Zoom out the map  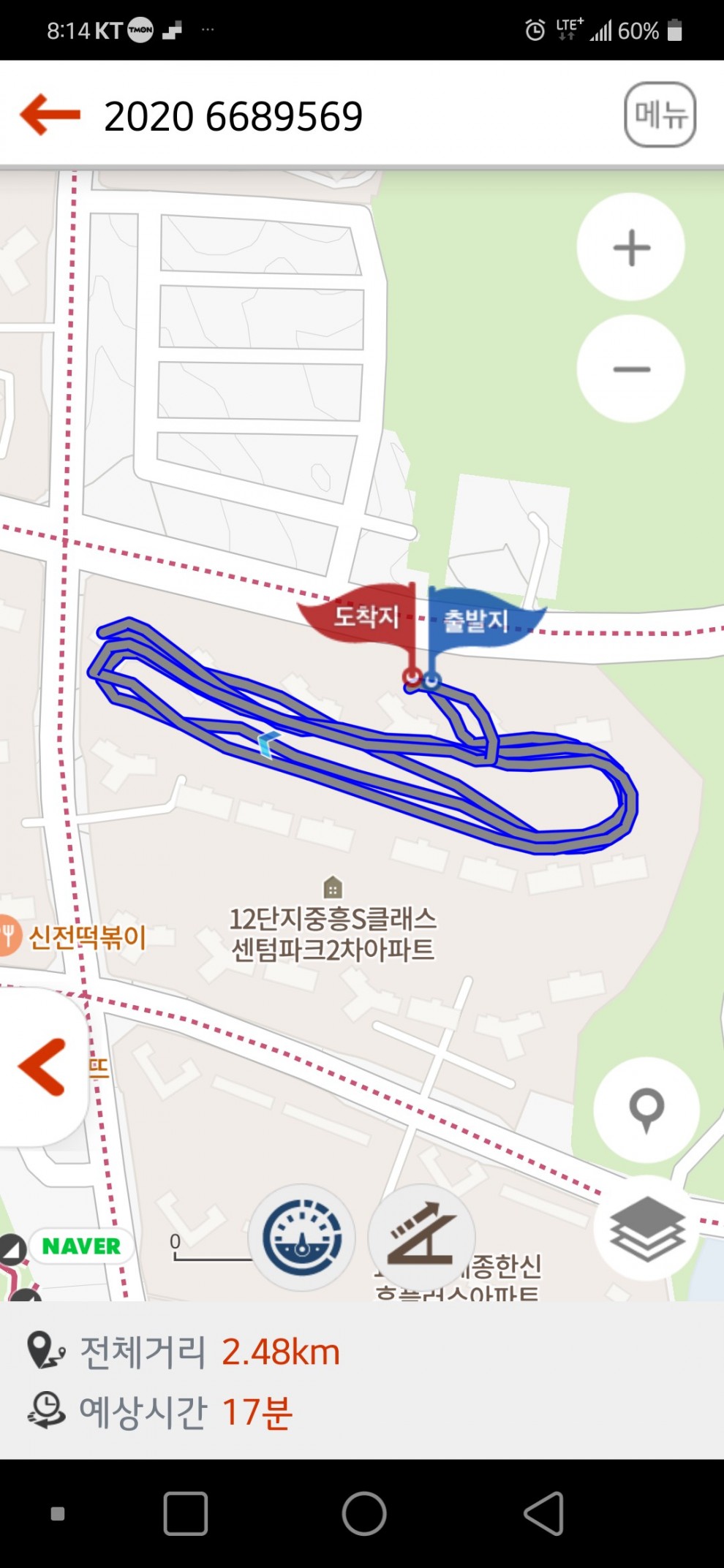tap(631, 369)
